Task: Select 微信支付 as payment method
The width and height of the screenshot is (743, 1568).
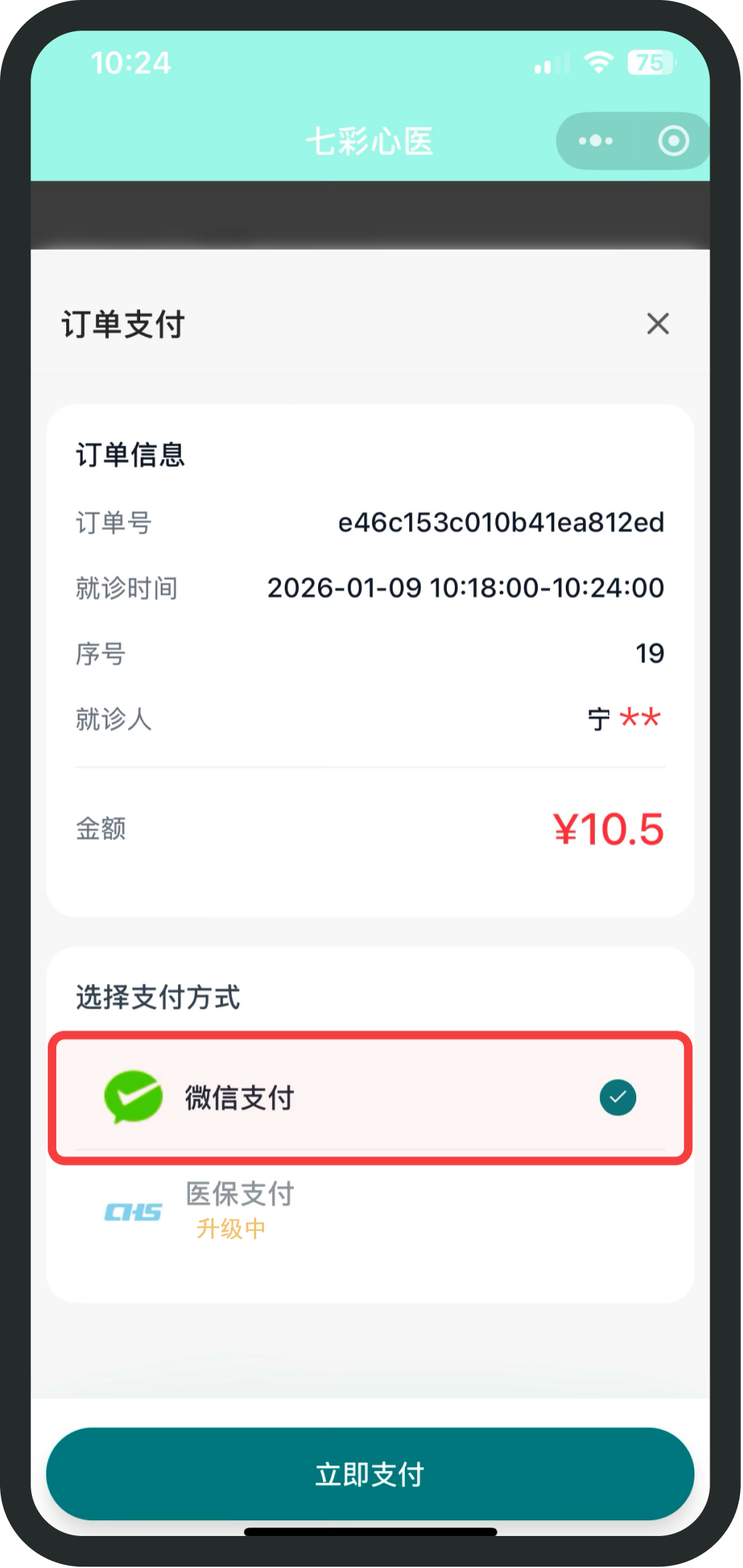Action: coord(370,1097)
